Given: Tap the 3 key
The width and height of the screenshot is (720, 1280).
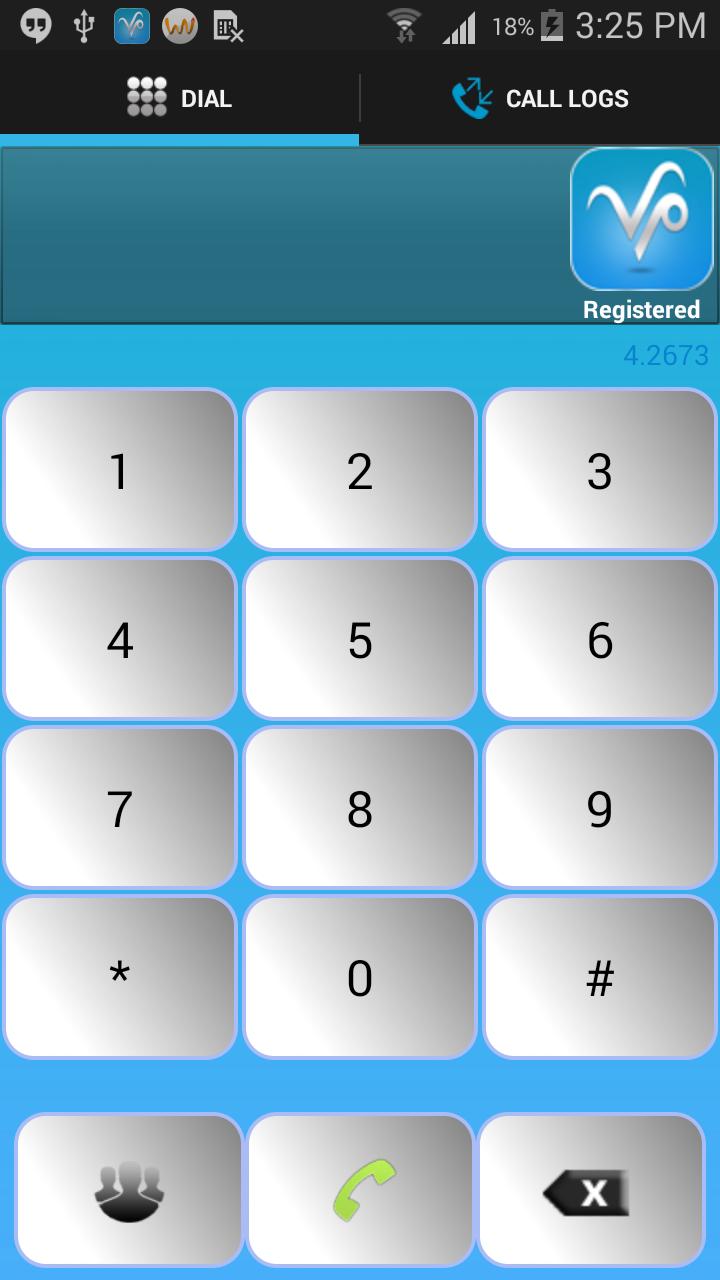Looking at the screenshot, I should [x=600, y=470].
